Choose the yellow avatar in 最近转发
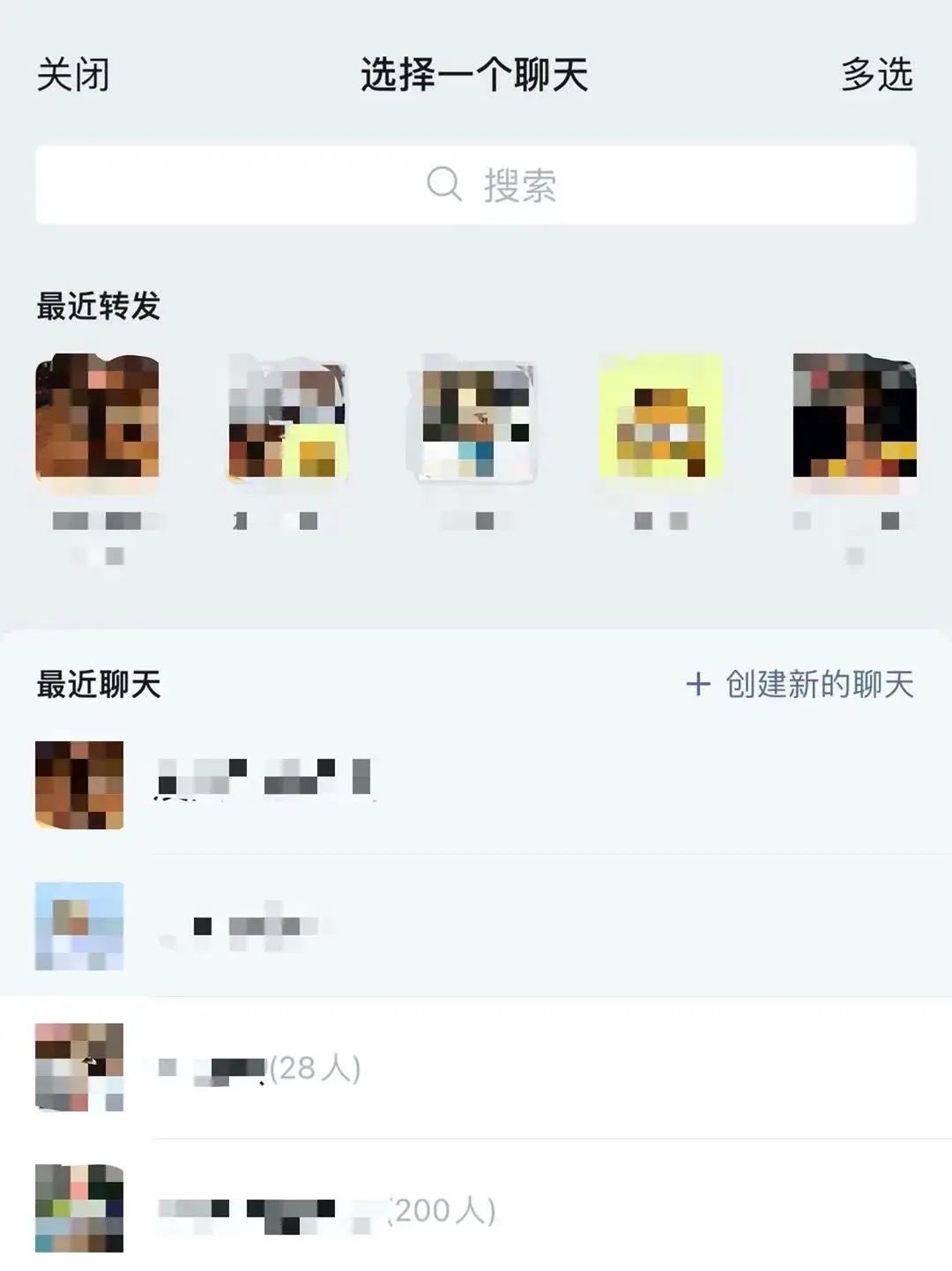 pos(661,416)
